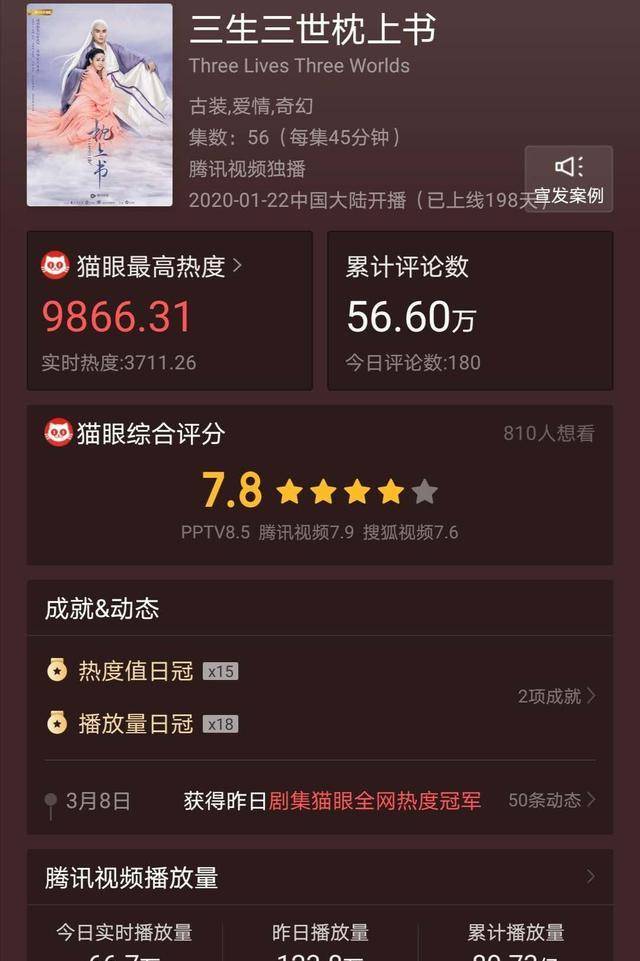Open 猫眼最高热度 popularity details
The width and height of the screenshot is (640, 961).
click(x=145, y=267)
